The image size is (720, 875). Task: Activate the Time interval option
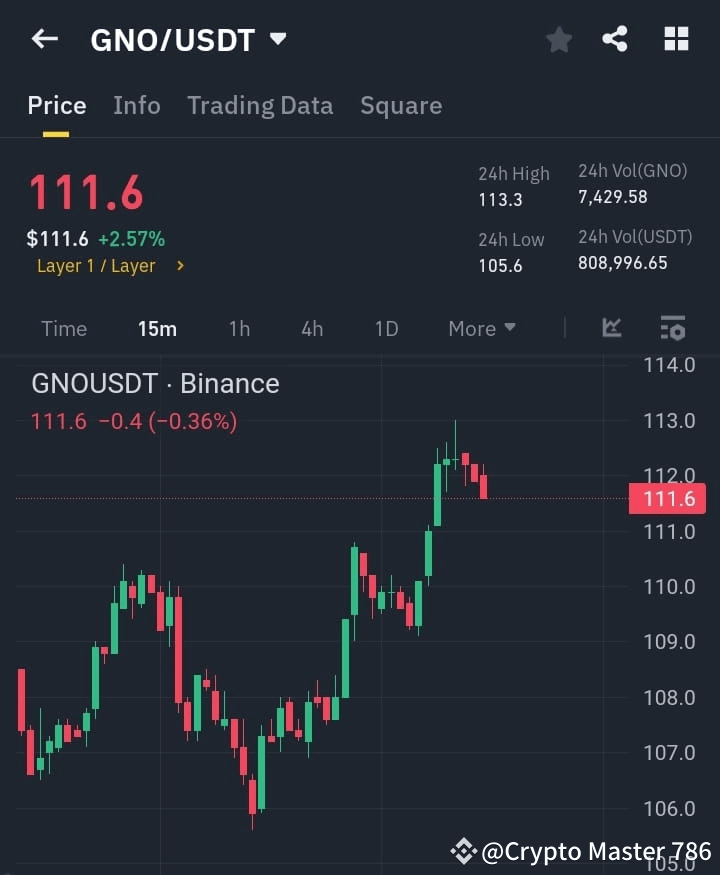(63, 328)
